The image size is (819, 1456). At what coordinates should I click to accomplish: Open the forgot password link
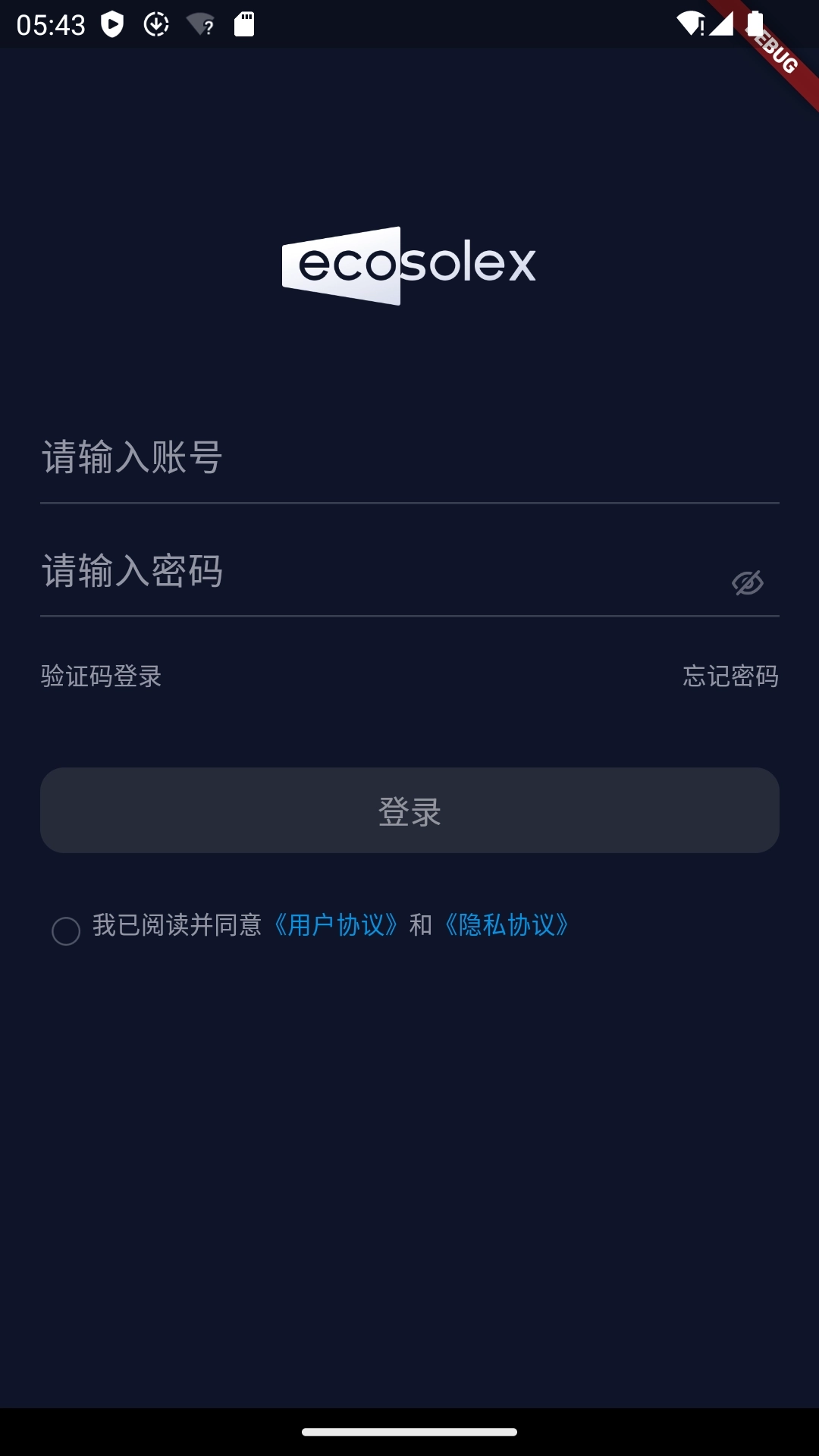point(730,676)
